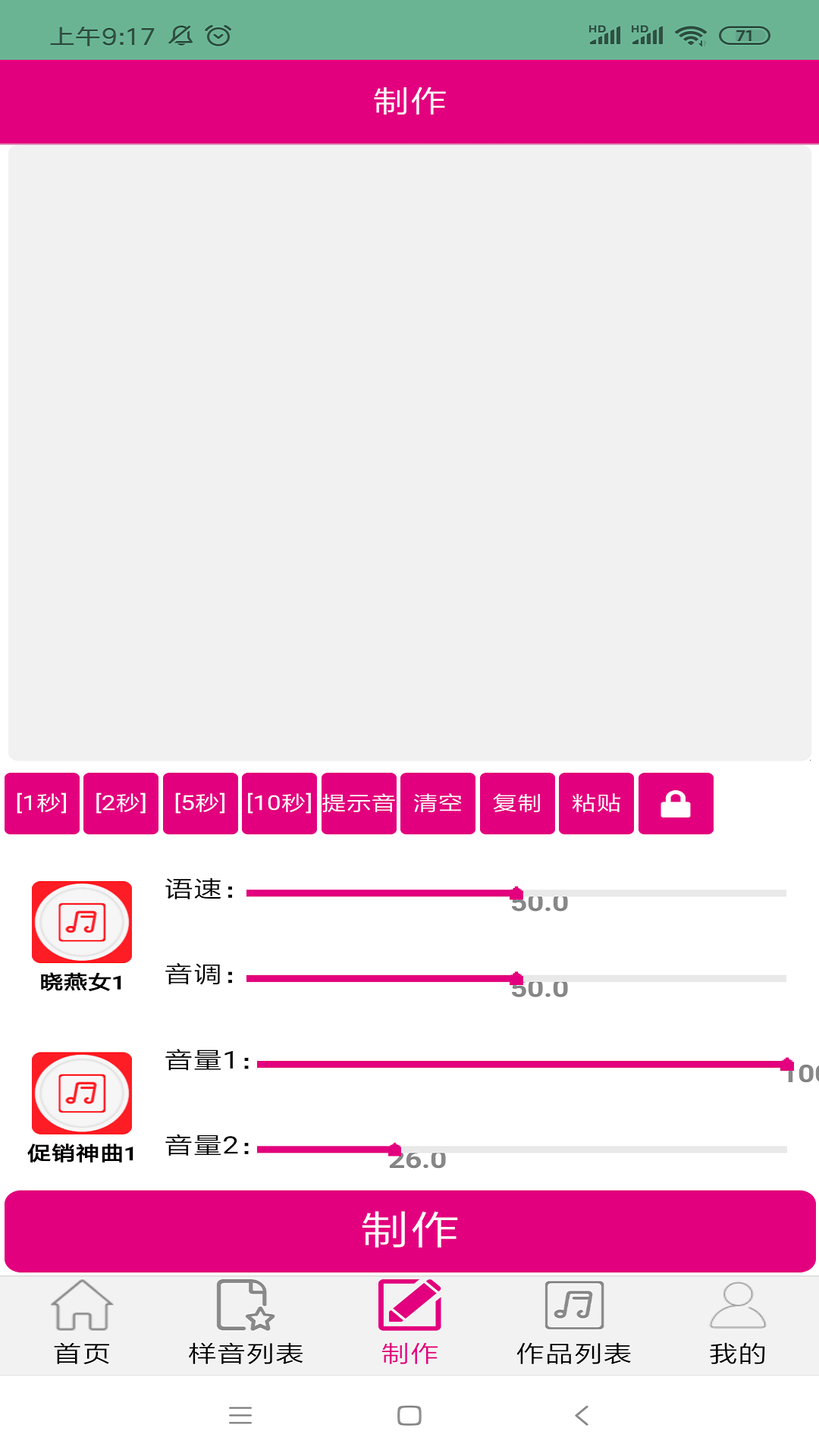Switch to the 样音列表 tab
The image size is (819, 1456).
click(246, 1323)
